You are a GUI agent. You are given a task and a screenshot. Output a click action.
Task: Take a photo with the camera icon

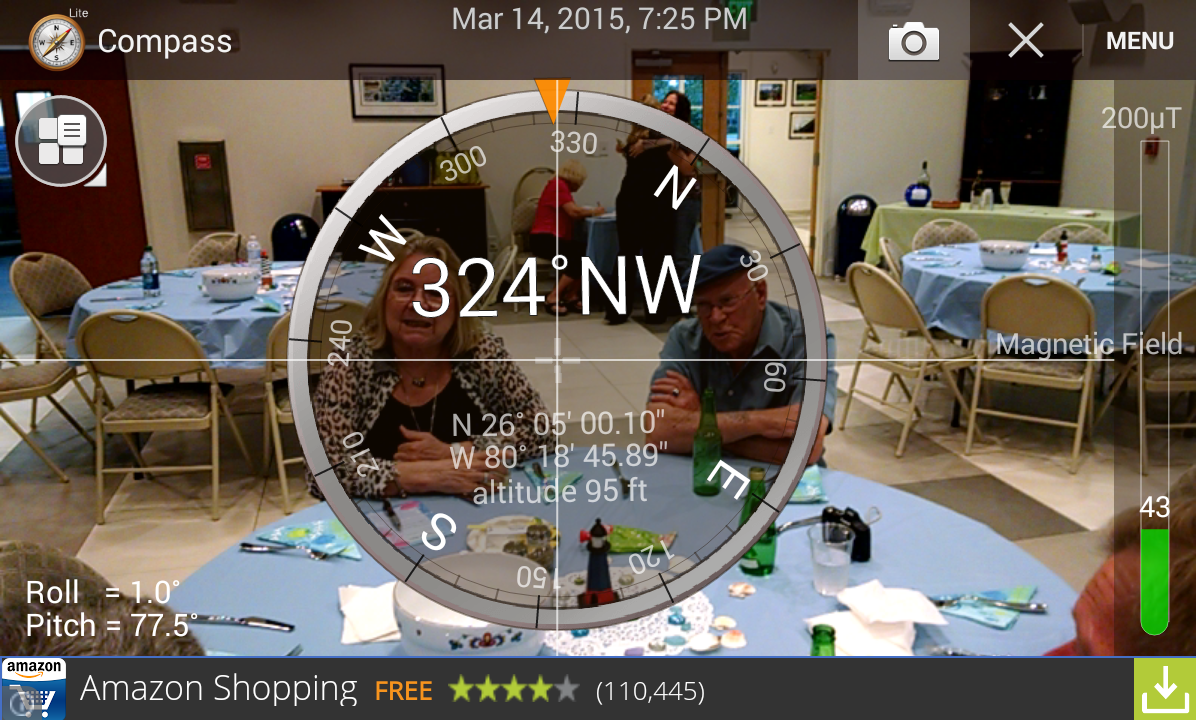point(913,41)
